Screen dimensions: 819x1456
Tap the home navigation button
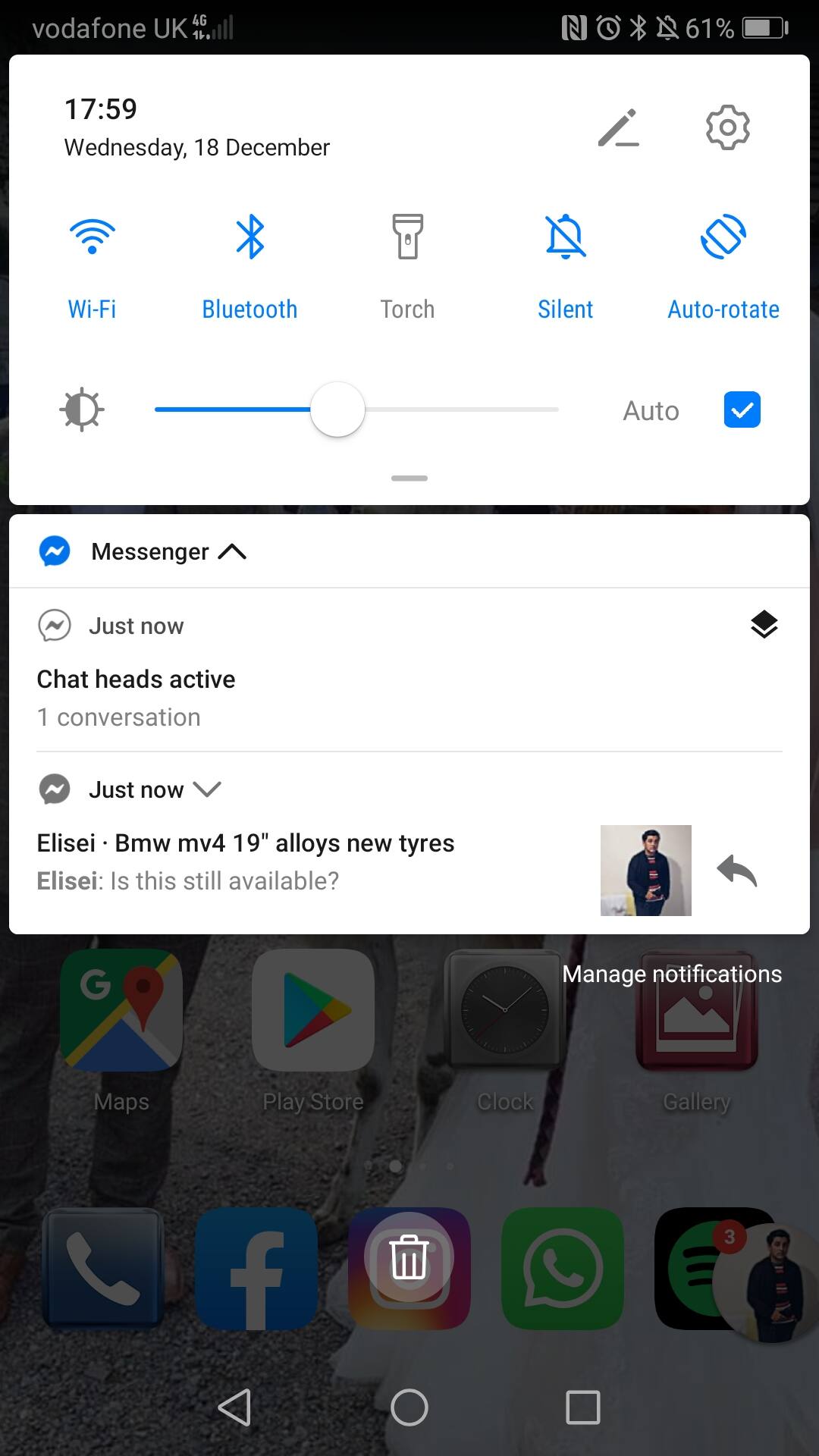coord(409,1407)
